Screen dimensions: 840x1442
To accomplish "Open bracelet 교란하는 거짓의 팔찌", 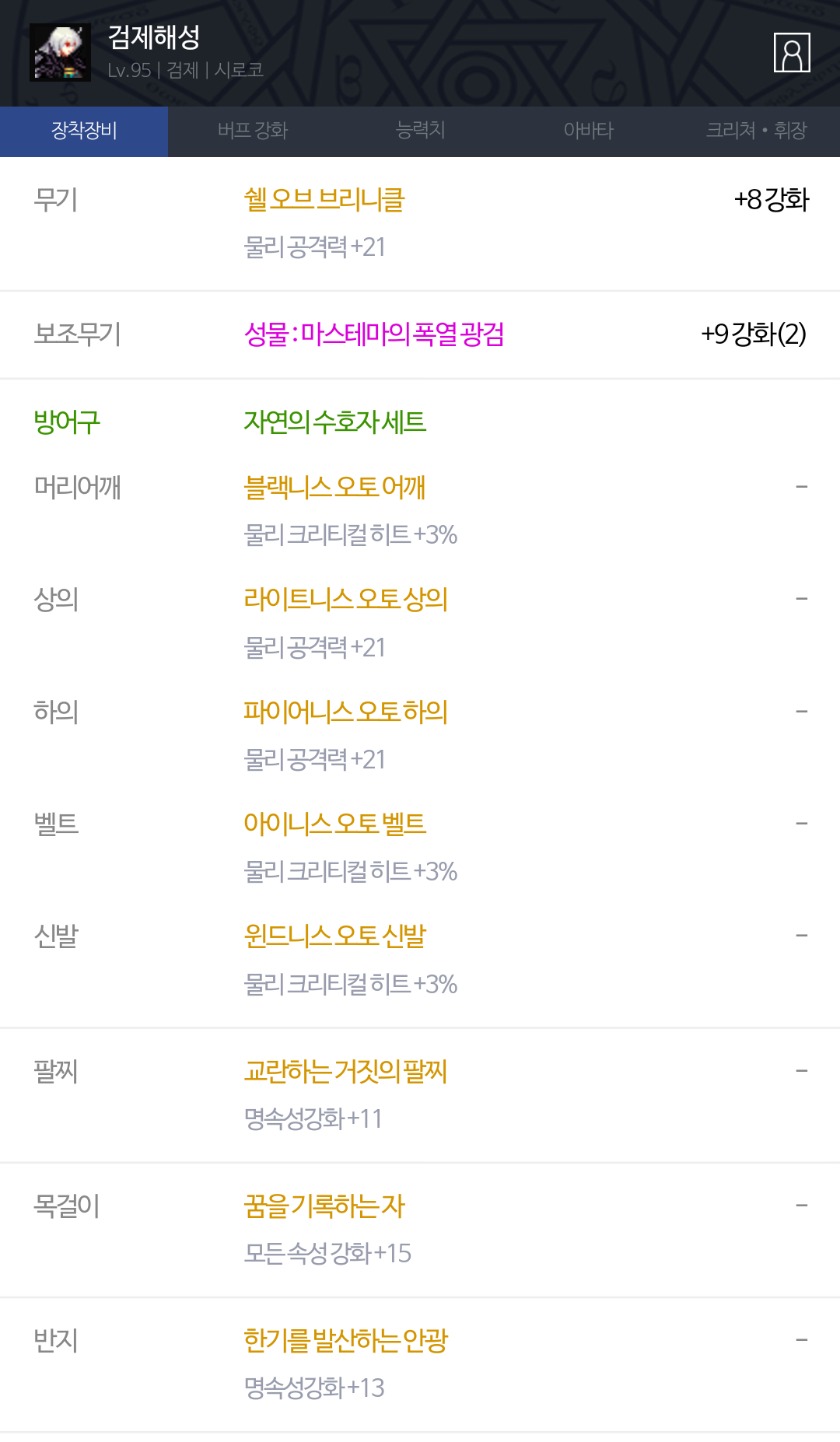I will [345, 1072].
